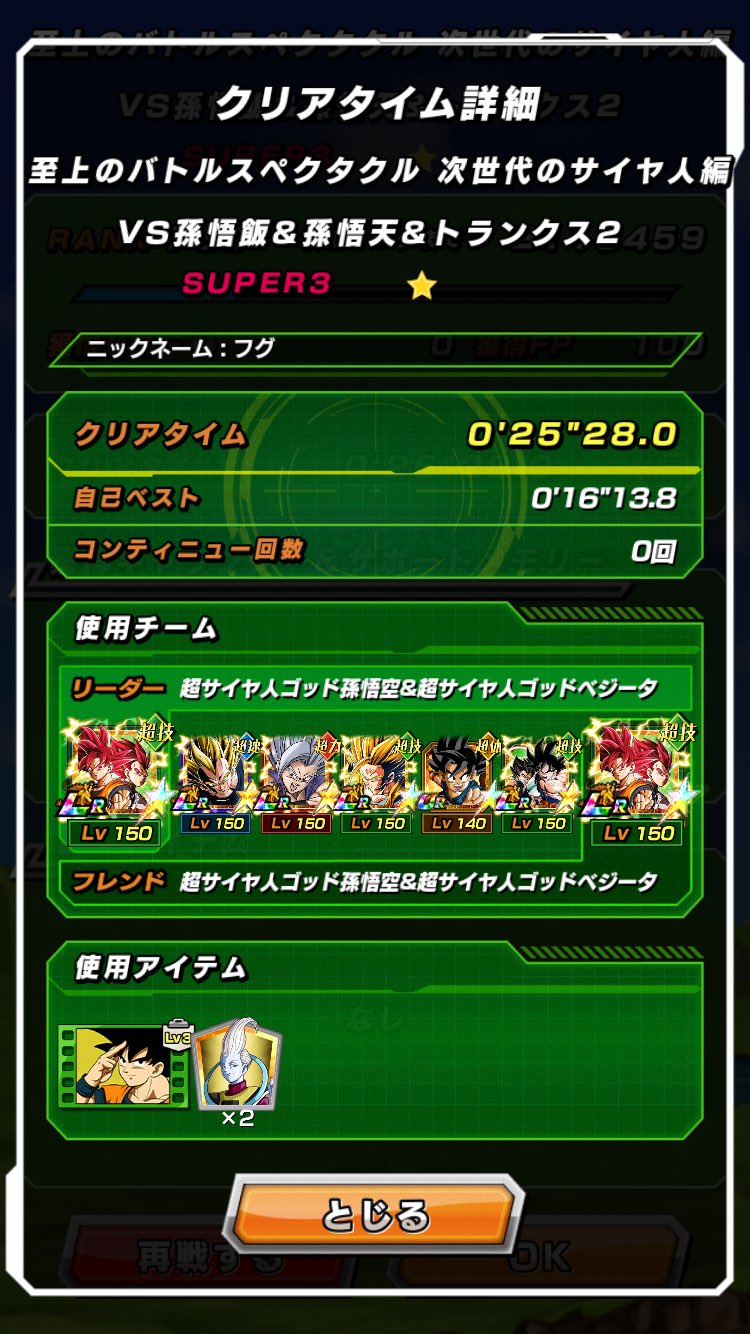This screenshot has height=1334, width=750.
Task: Tap the とじる button to close the details
Action: 375,1215
